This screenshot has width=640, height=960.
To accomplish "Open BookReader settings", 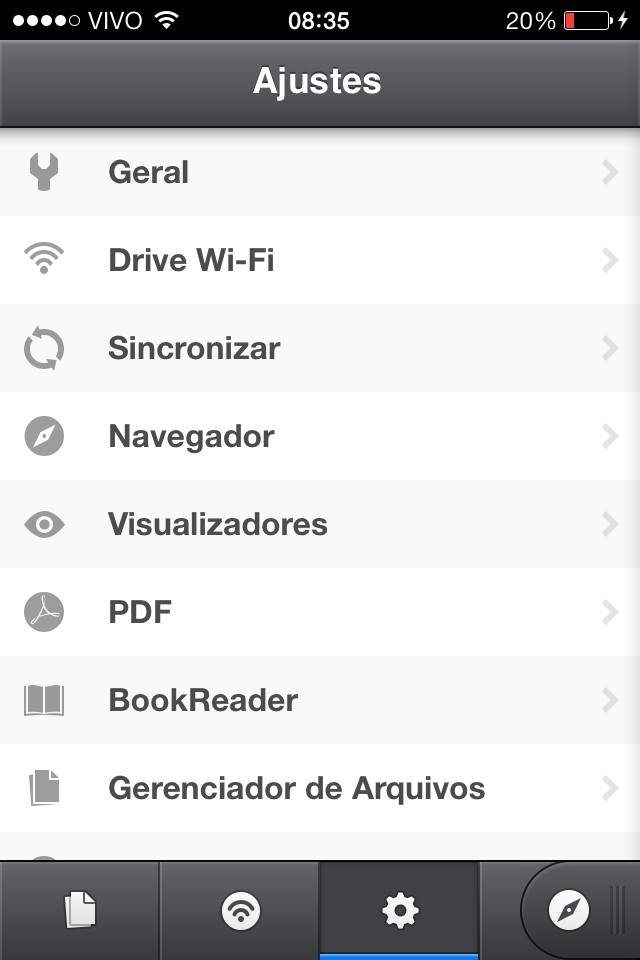I will [320, 701].
